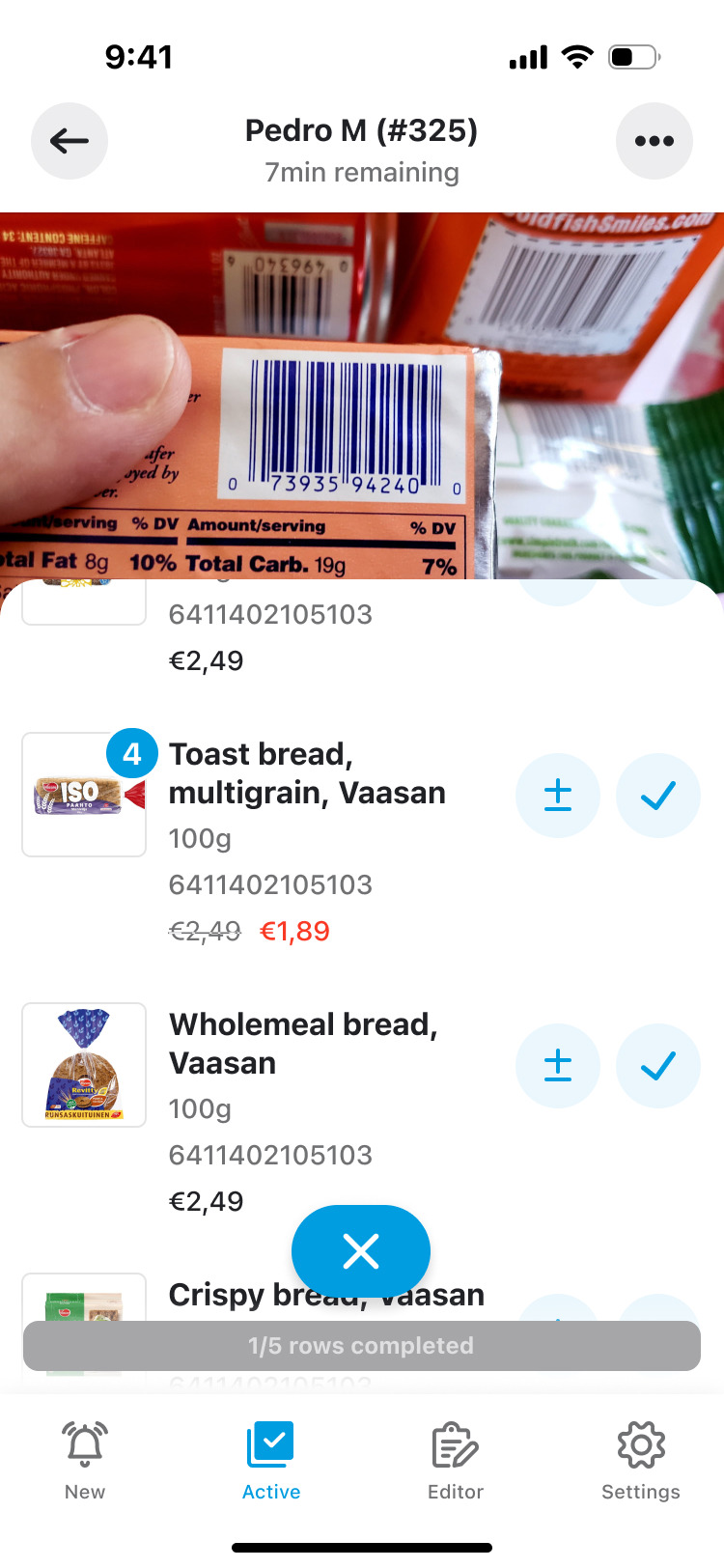Open the three-dot overflow menu
Viewport: 724px width, 1568px height.
point(654,141)
